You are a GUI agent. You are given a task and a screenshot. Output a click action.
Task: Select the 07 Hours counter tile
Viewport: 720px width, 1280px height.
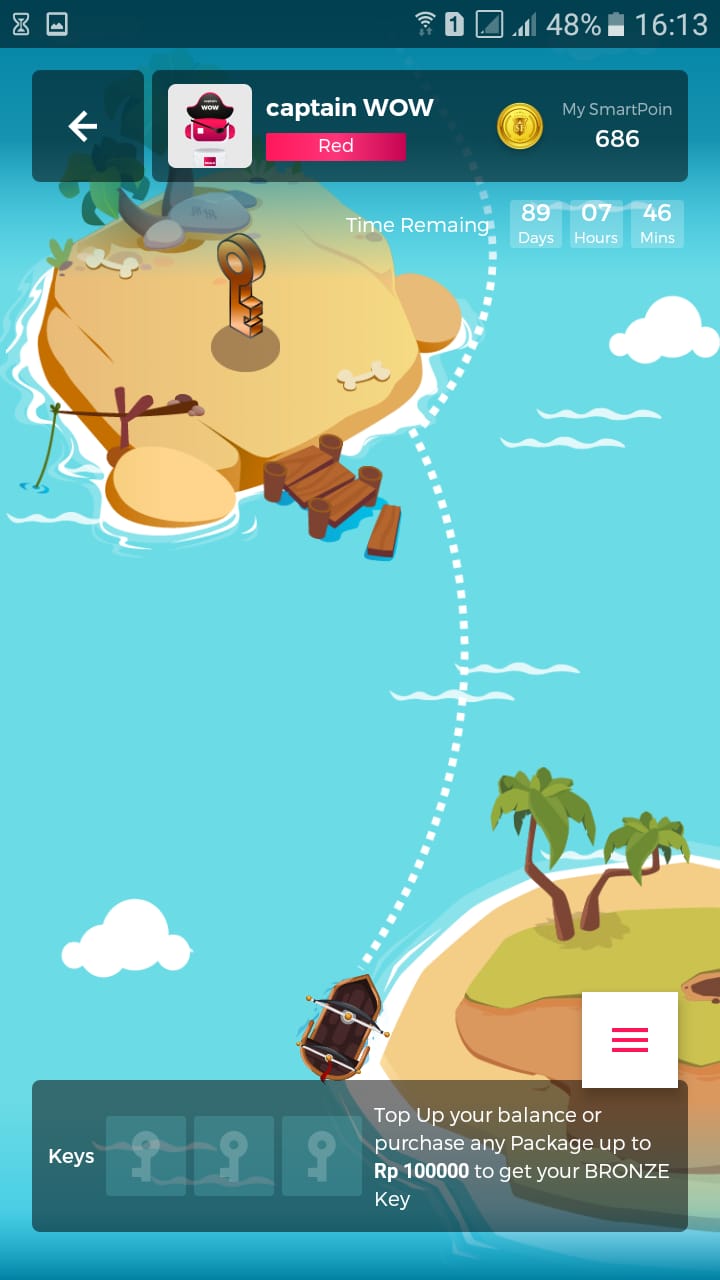click(x=596, y=223)
